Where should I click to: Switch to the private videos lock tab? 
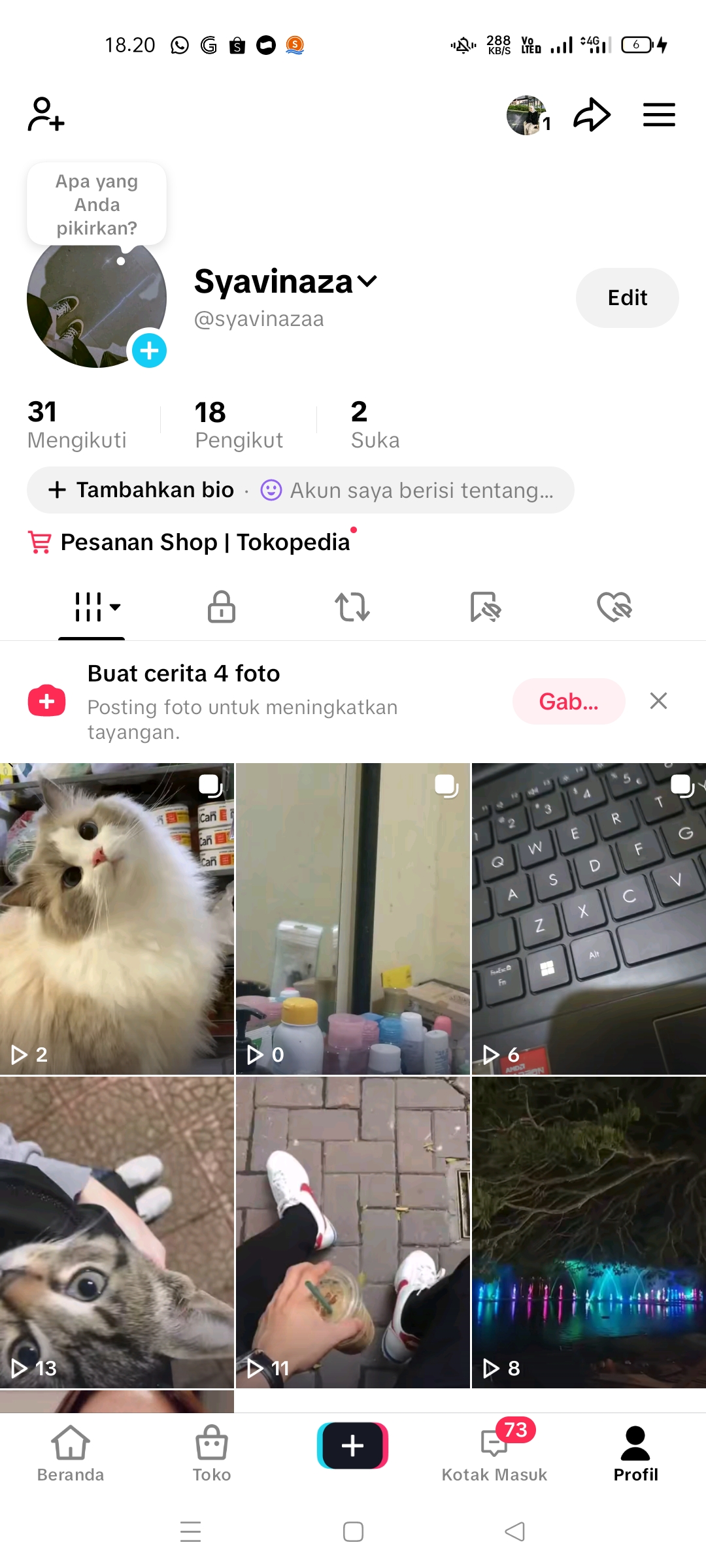(222, 607)
